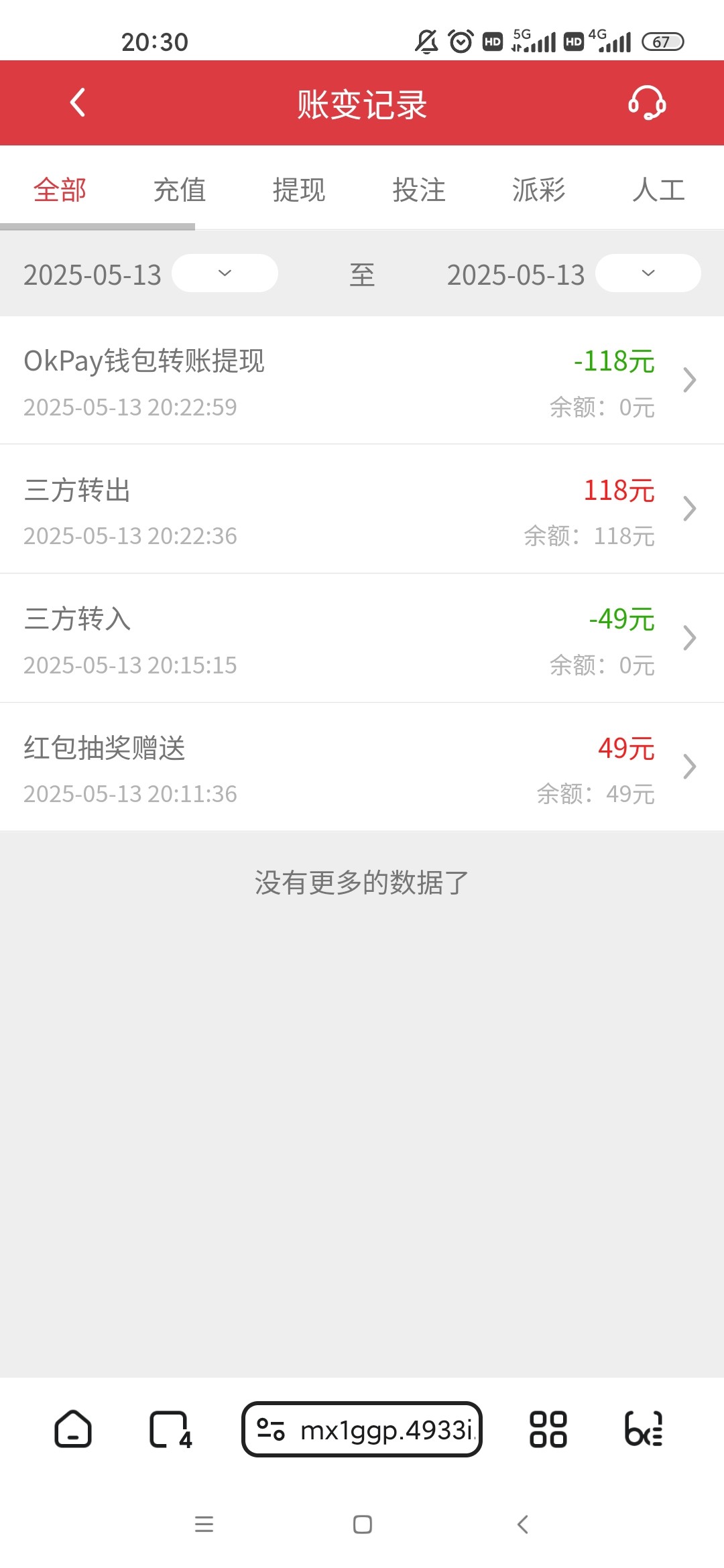Open the 三方转入 -49元 record

pos(362,639)
